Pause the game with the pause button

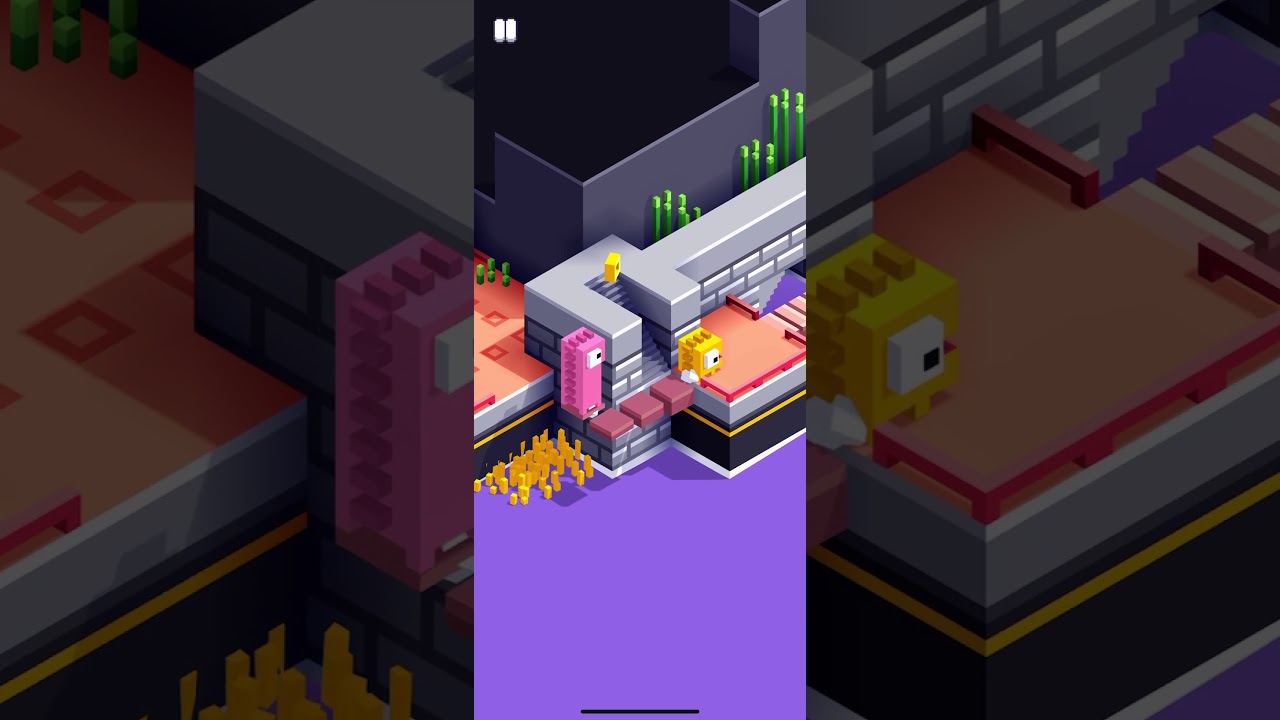505,30
